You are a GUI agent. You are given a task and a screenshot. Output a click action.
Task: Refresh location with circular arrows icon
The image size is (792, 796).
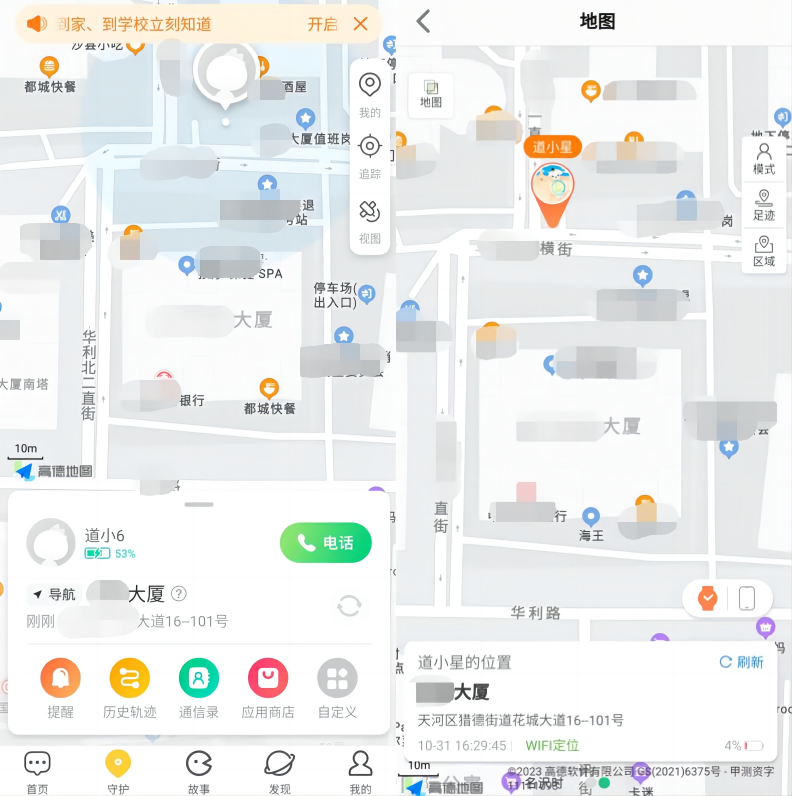pos(349,605)
